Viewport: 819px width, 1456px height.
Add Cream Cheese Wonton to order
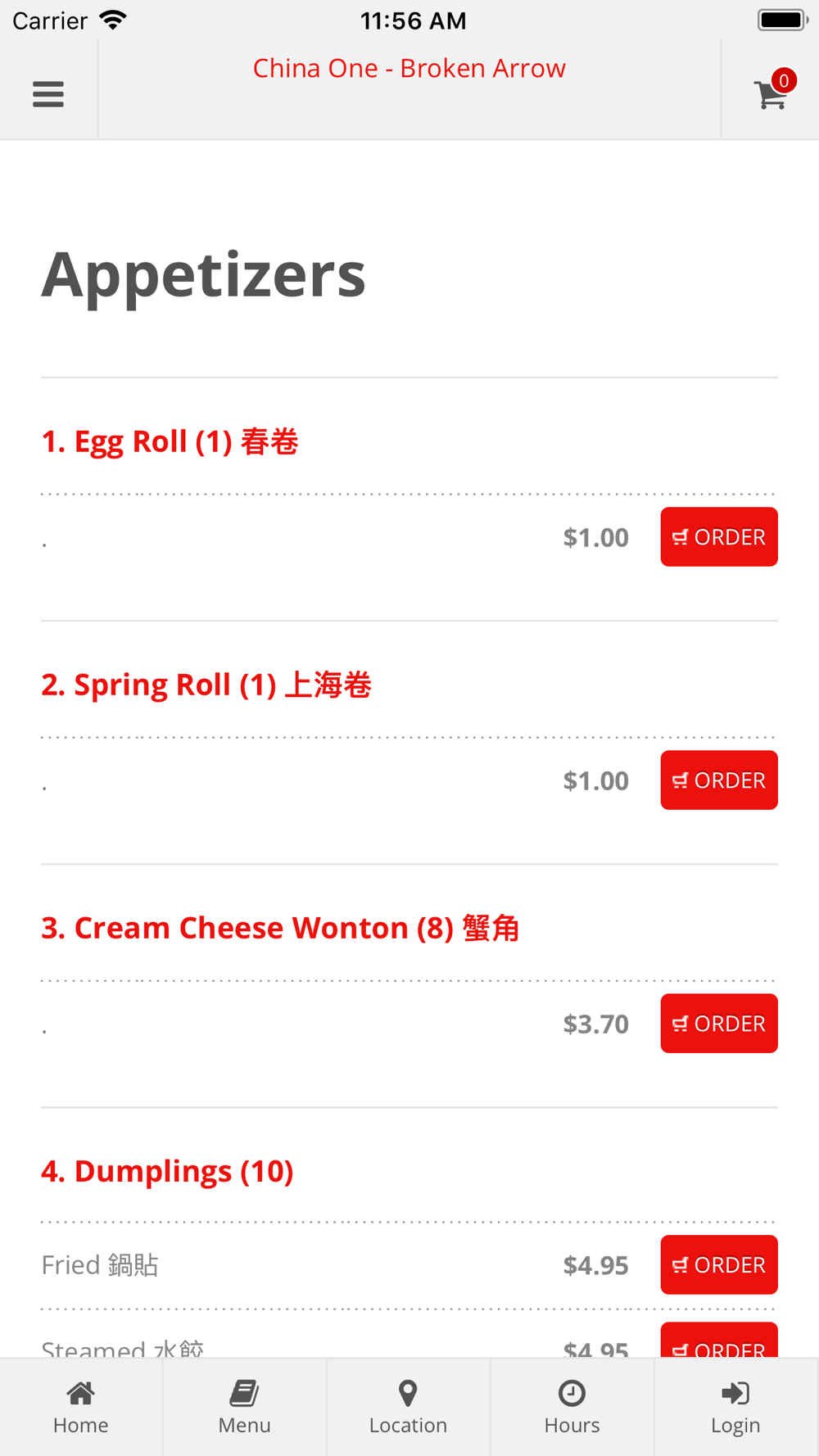pyautogui.click(x=718, y=1024)
